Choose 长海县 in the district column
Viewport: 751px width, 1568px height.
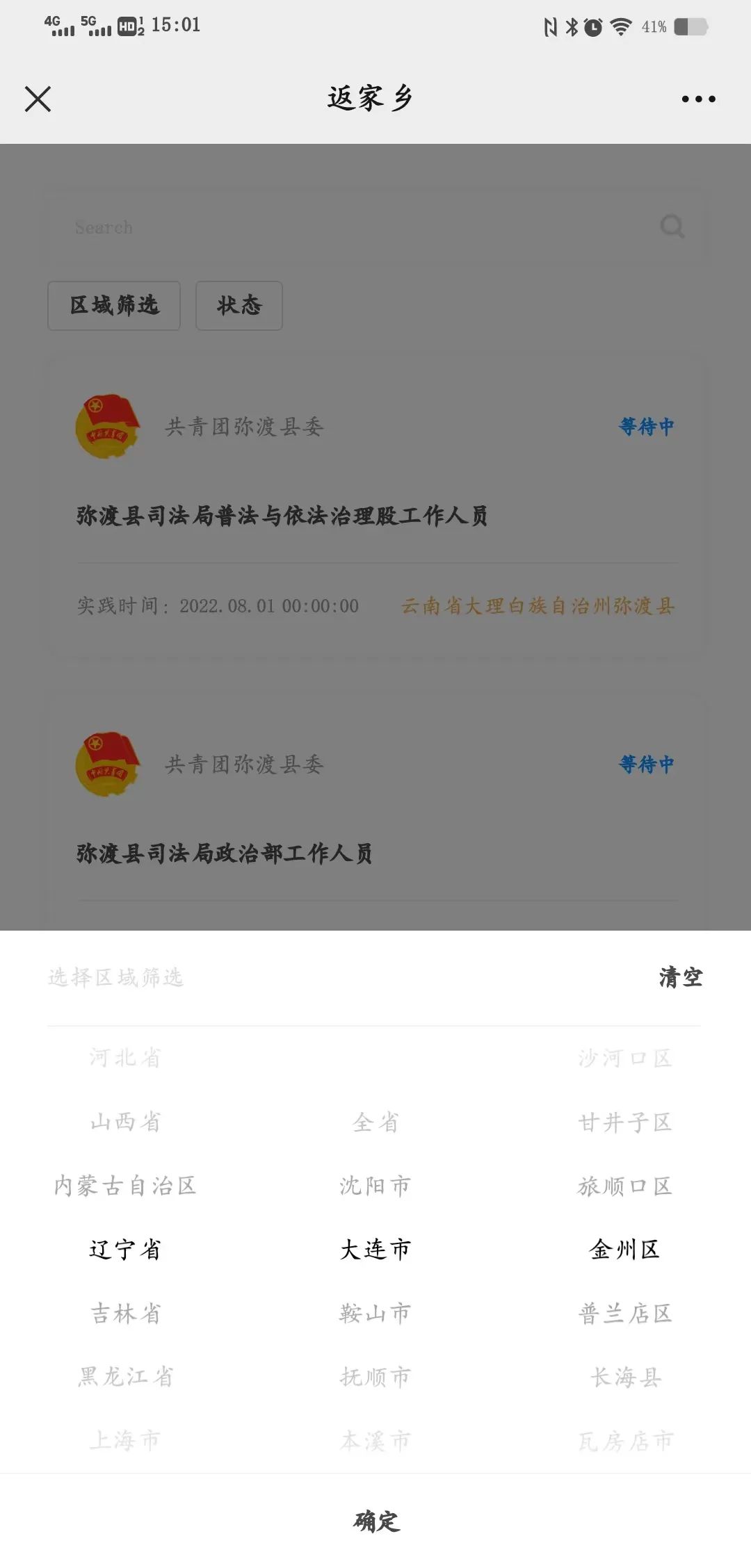pos(624,1376)
